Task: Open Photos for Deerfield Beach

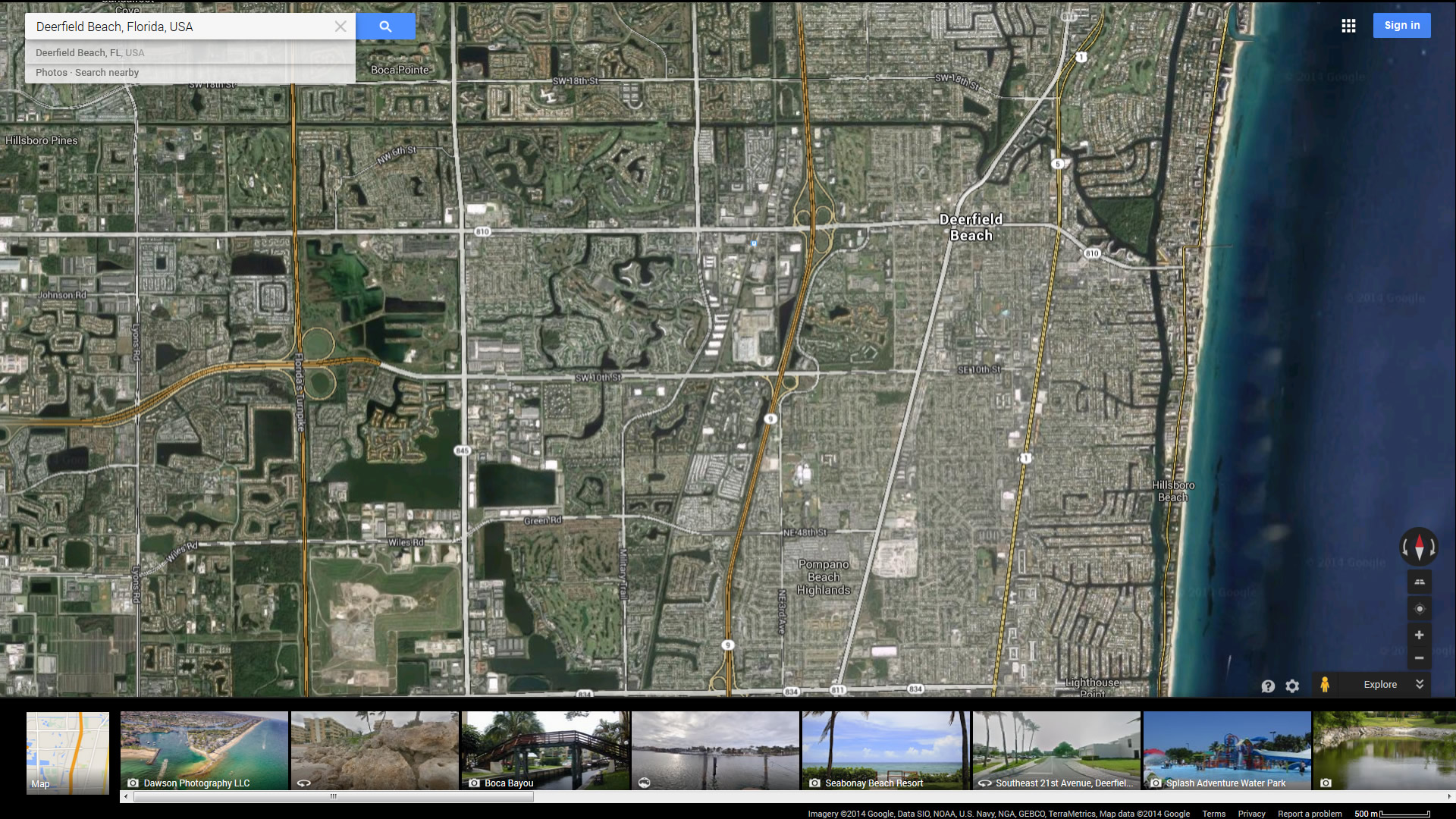Action: (51, 73)
